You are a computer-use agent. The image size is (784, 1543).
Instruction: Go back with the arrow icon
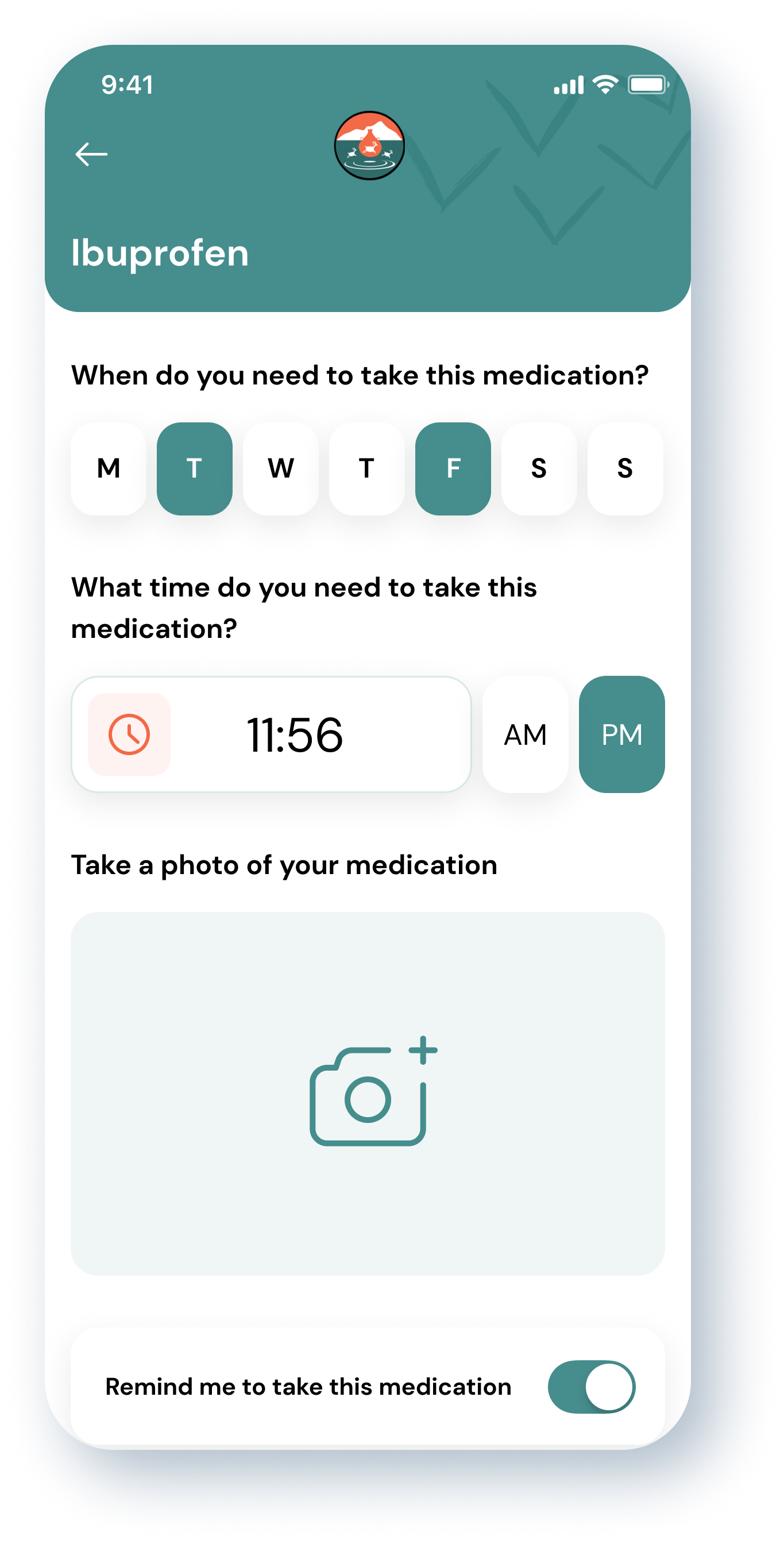[91, 154]
